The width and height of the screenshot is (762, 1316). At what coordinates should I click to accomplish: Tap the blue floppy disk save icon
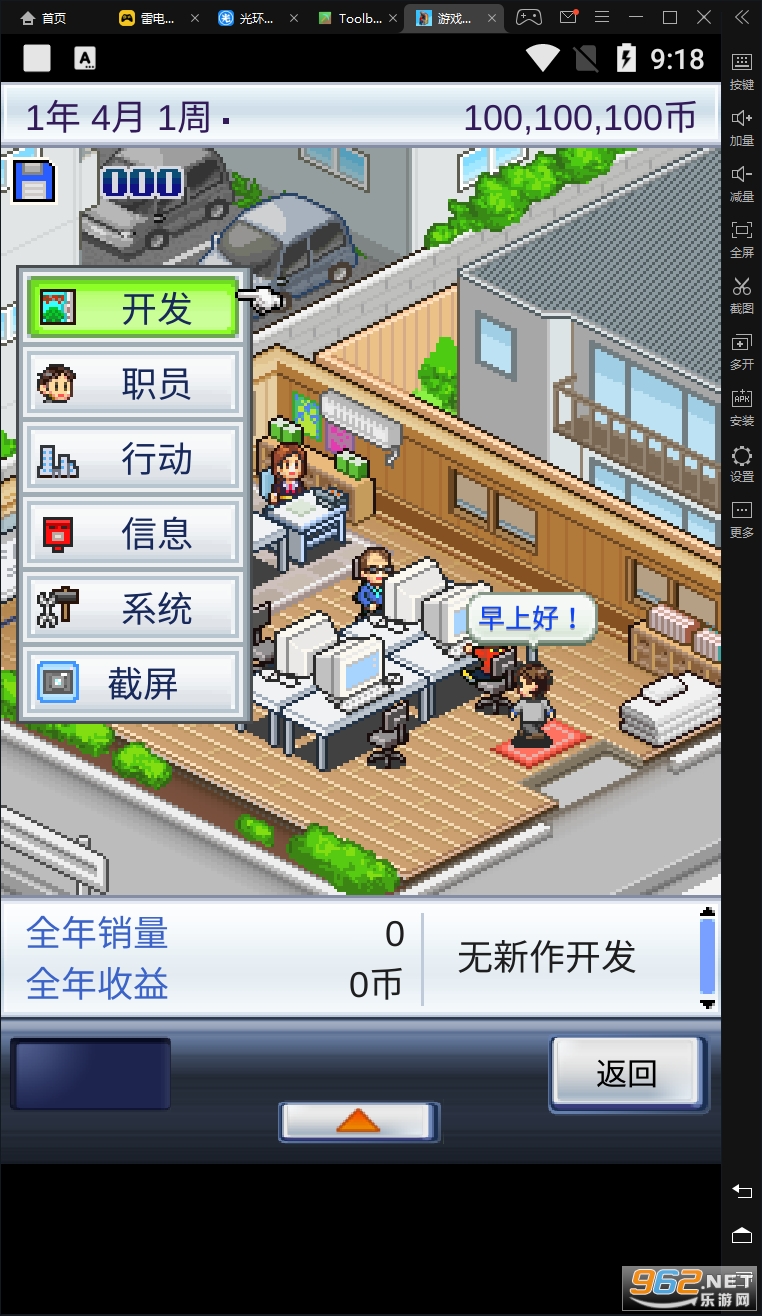tap(35, 181)
